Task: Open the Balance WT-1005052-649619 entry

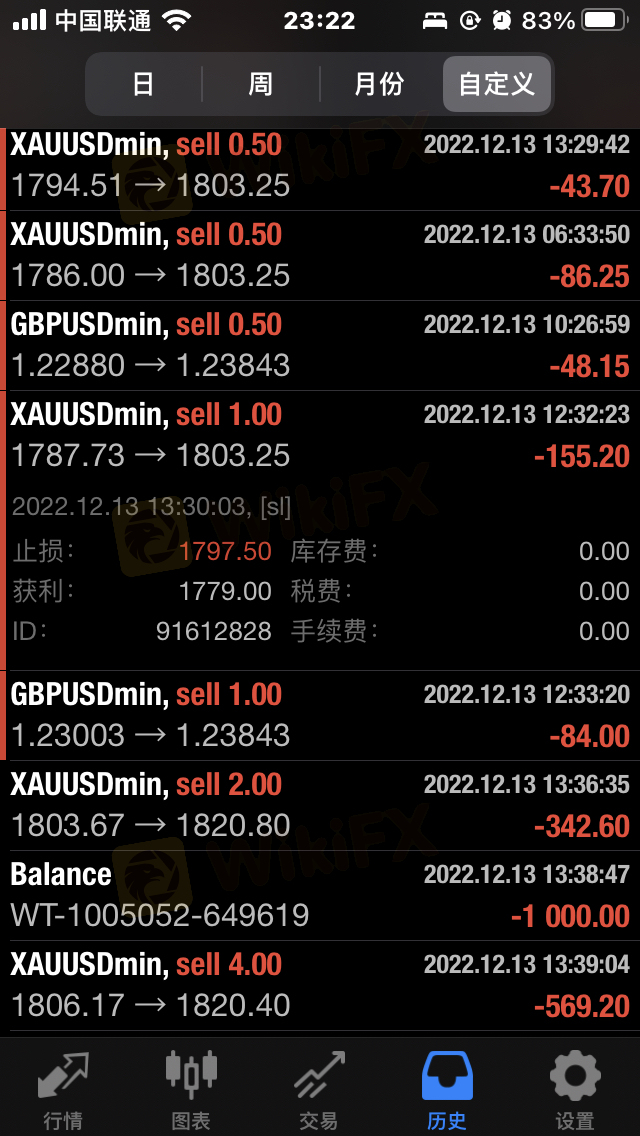Action: [320, 895]
